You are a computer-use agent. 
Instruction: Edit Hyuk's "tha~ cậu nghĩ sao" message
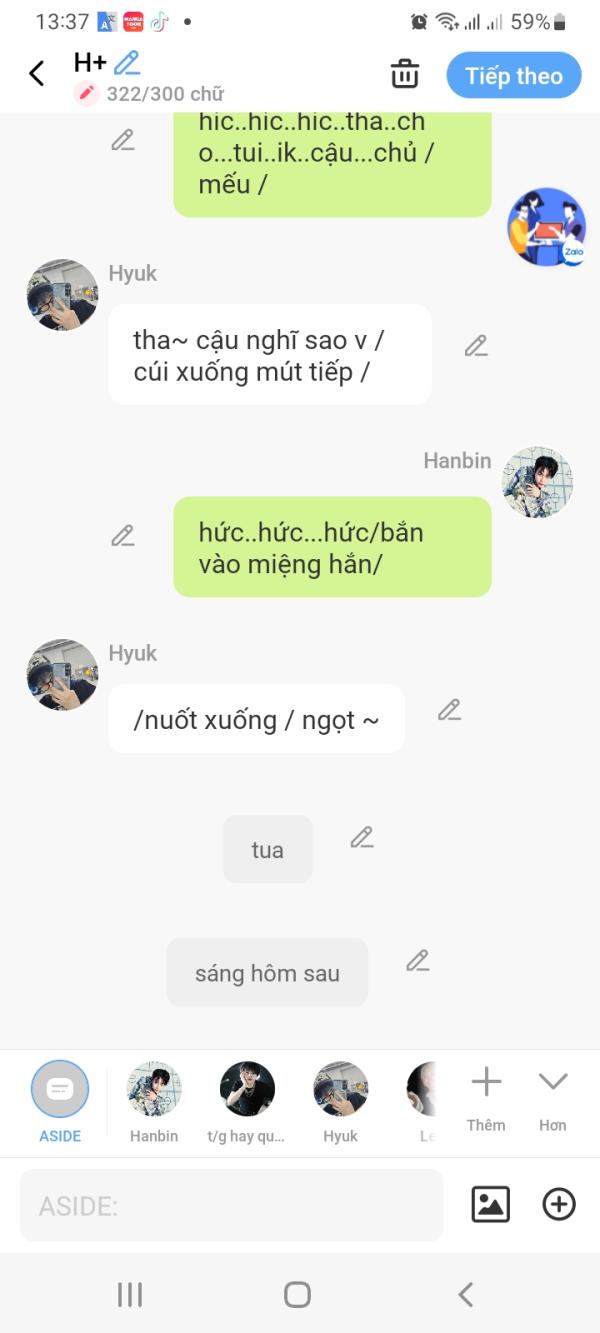[476, 346]
